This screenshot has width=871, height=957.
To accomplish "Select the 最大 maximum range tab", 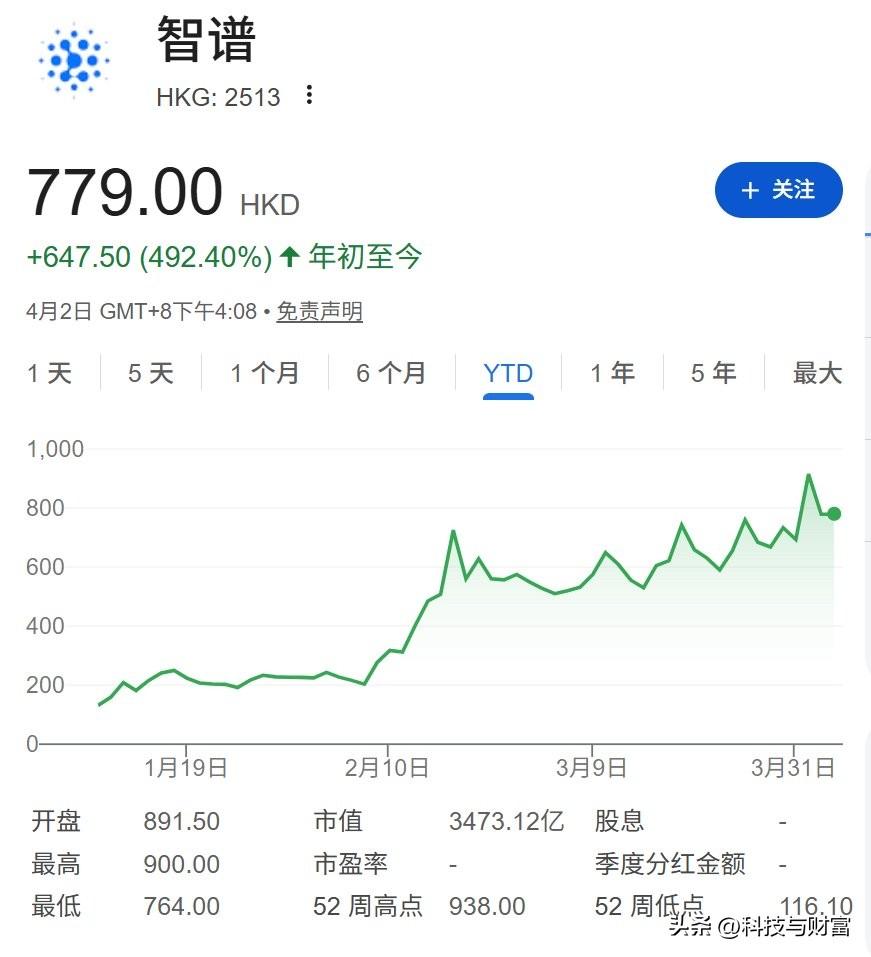I will (816, 373).
